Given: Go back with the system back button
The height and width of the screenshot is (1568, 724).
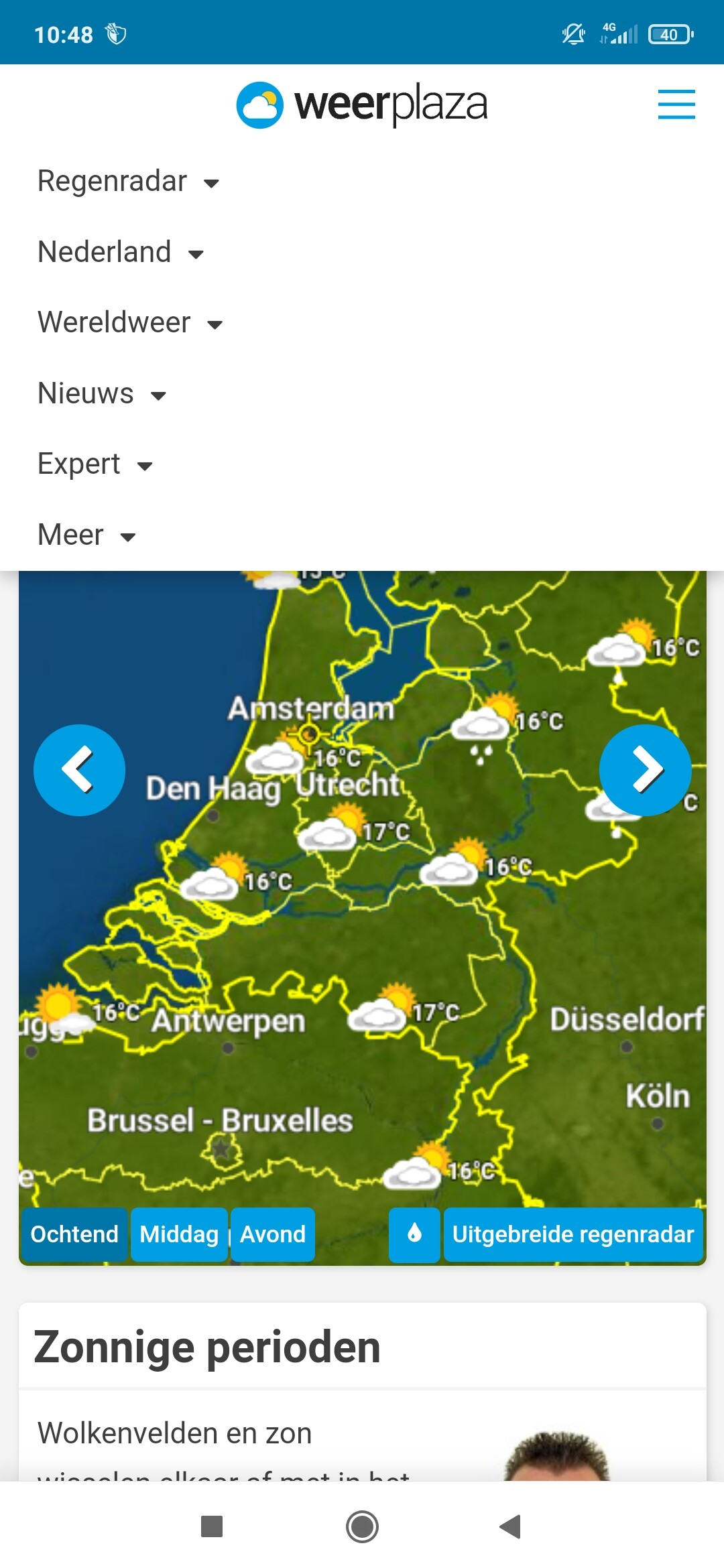Looking at the screenshot, I should coord(511,1526).
